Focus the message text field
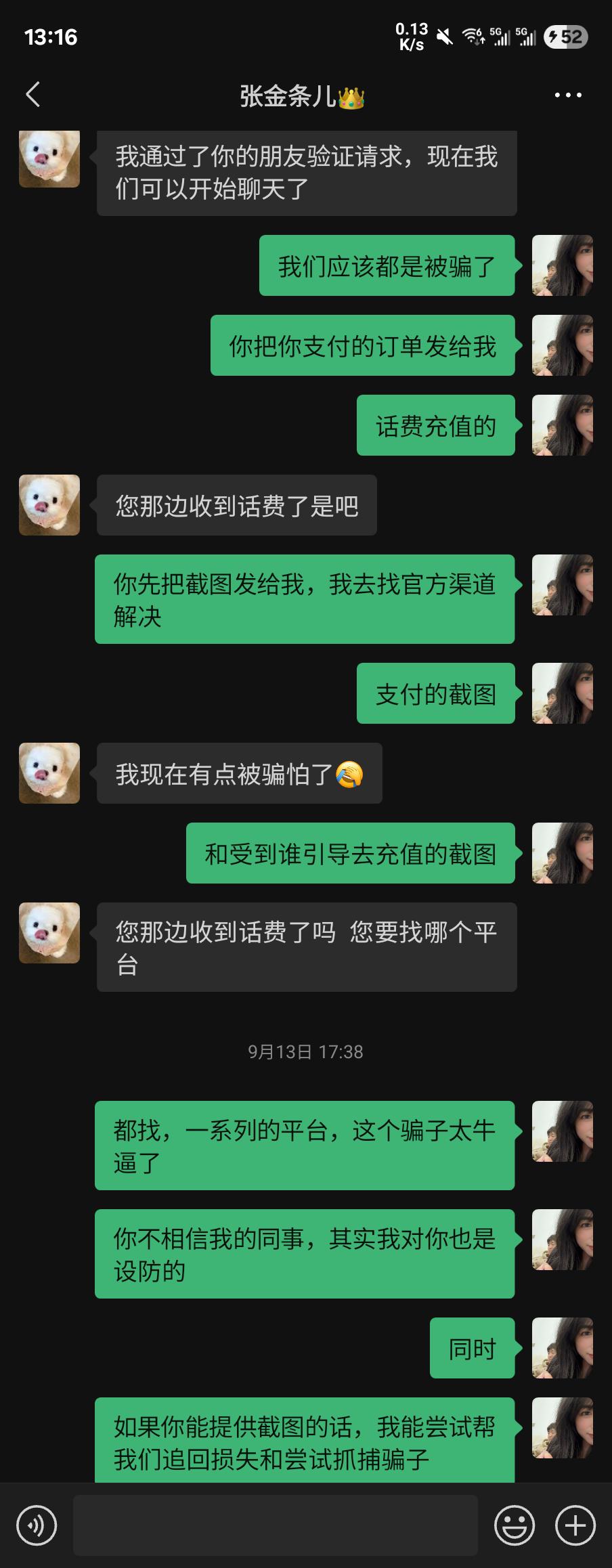This screenshot has height=1568, width=612. (275, 1525)
